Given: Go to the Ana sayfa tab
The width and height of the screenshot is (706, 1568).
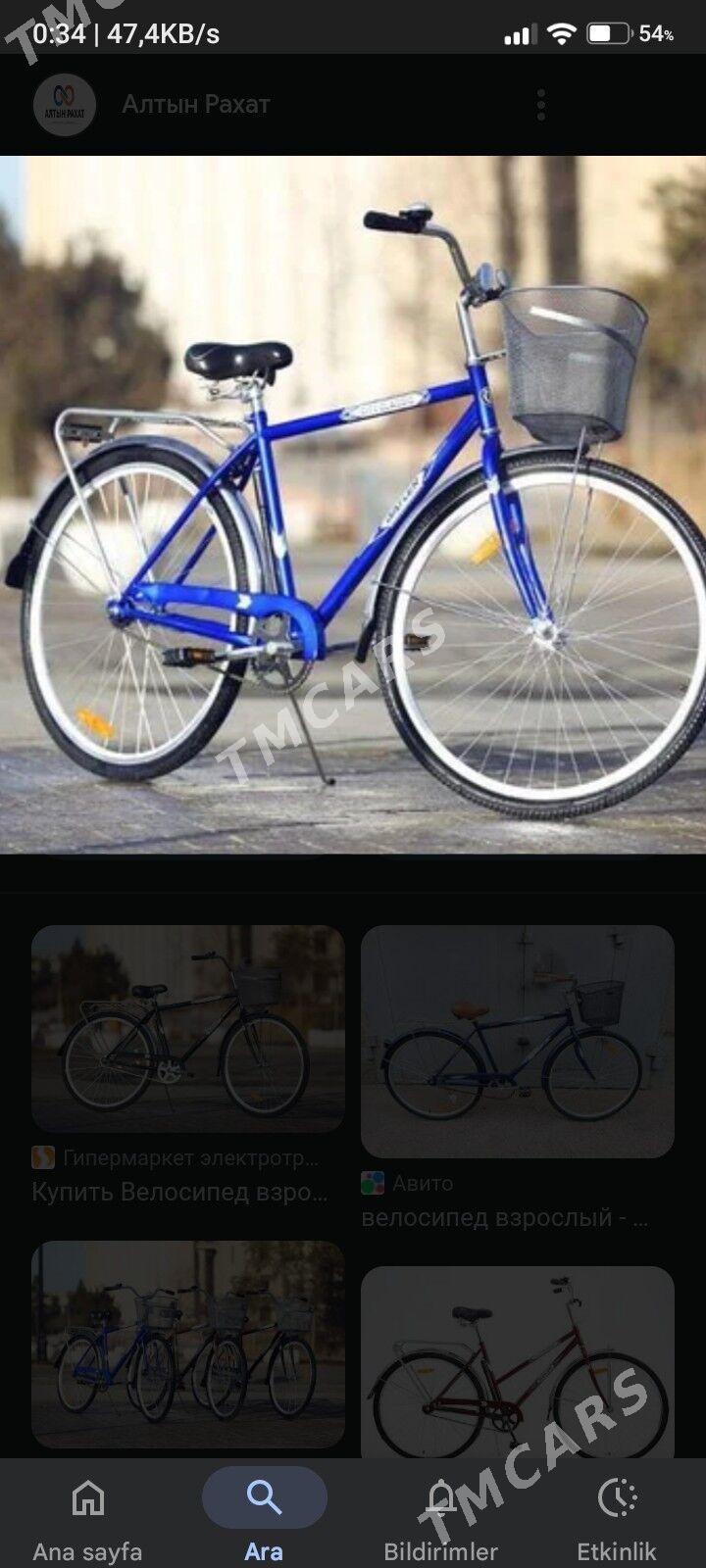Looking at the screenshot, I should [88, 1520].
